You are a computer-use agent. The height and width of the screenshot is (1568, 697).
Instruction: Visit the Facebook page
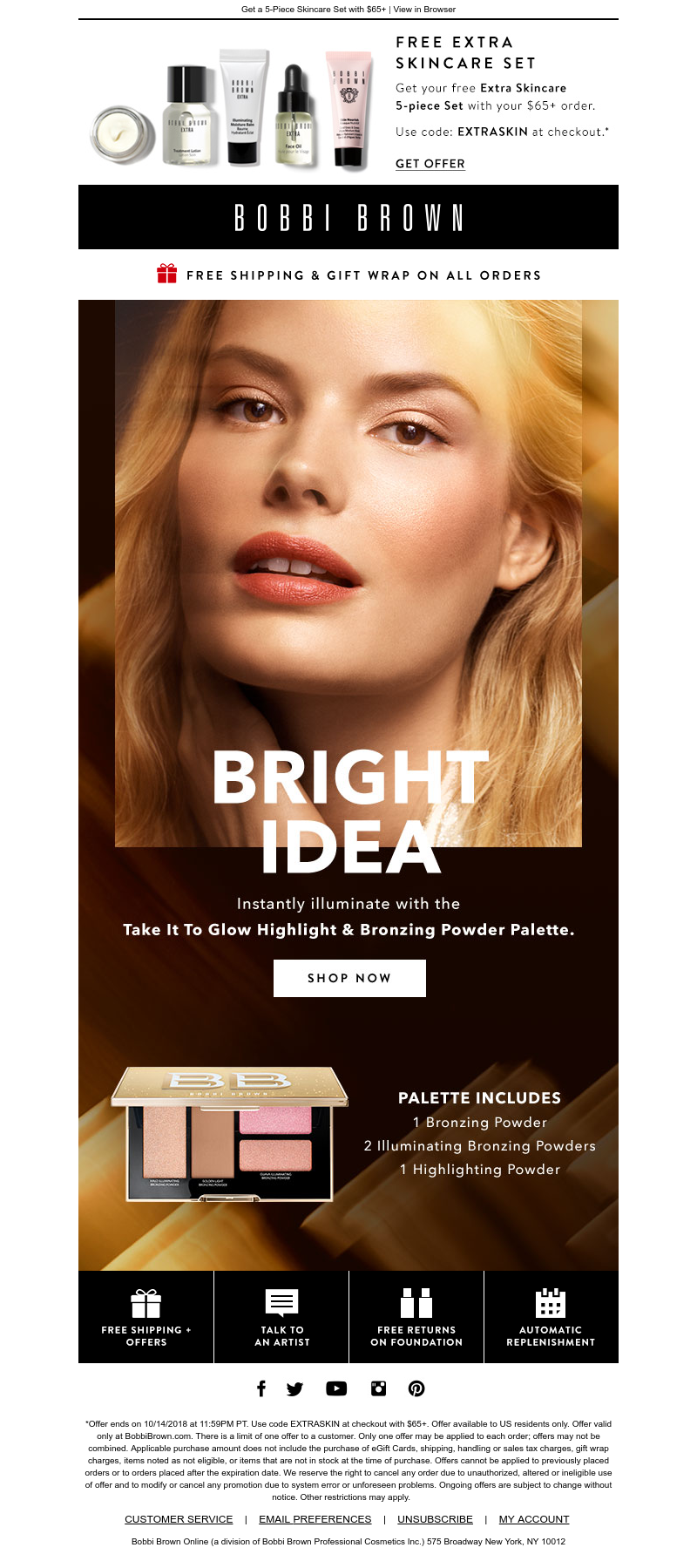261,1388
